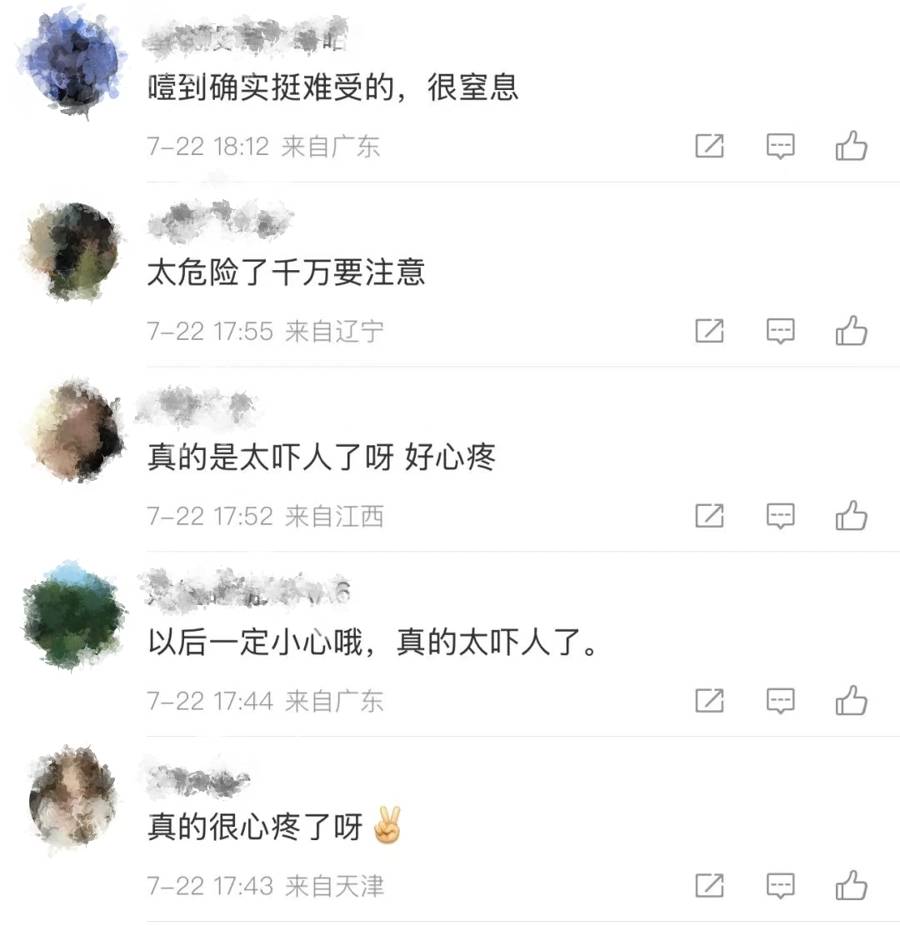This screenshot has height=926, width=900.
Task: Open avatar of the 天津 commenter
Action: coord(72,800)
